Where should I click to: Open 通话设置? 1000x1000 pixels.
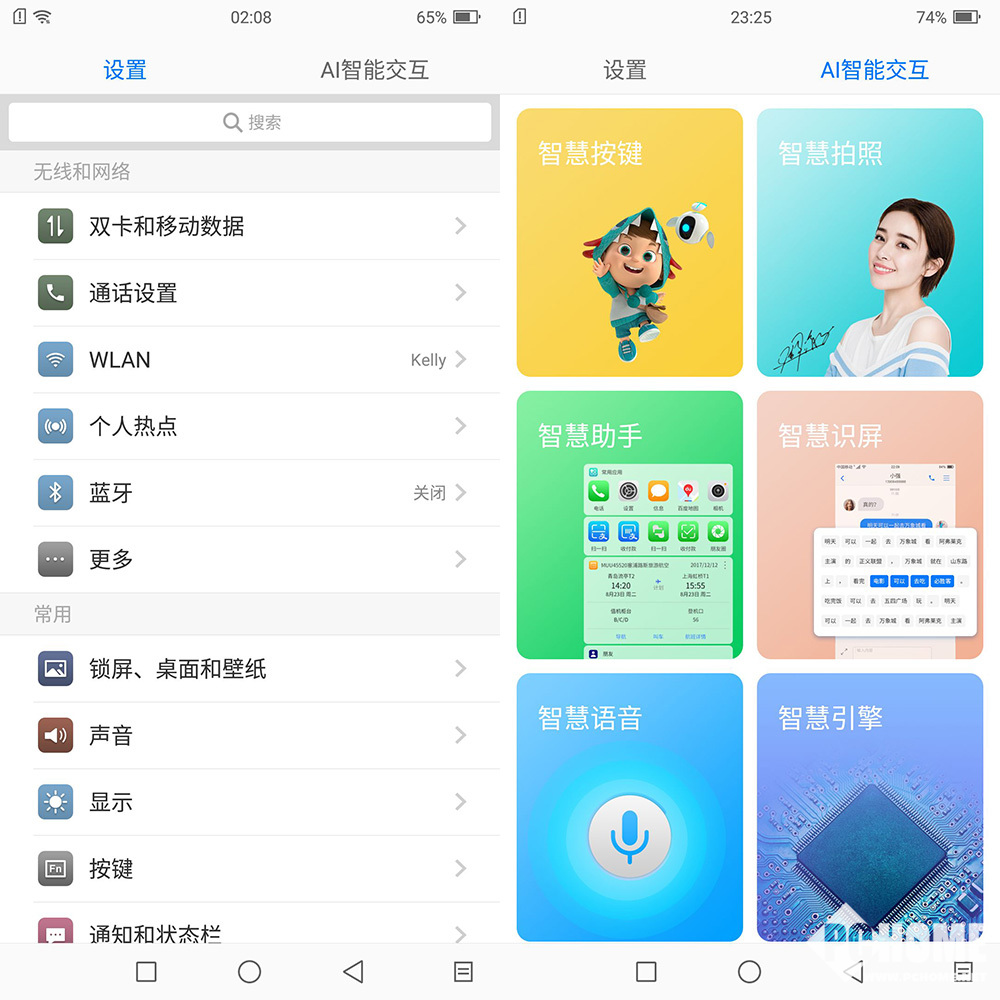click(x=250, y=293)
